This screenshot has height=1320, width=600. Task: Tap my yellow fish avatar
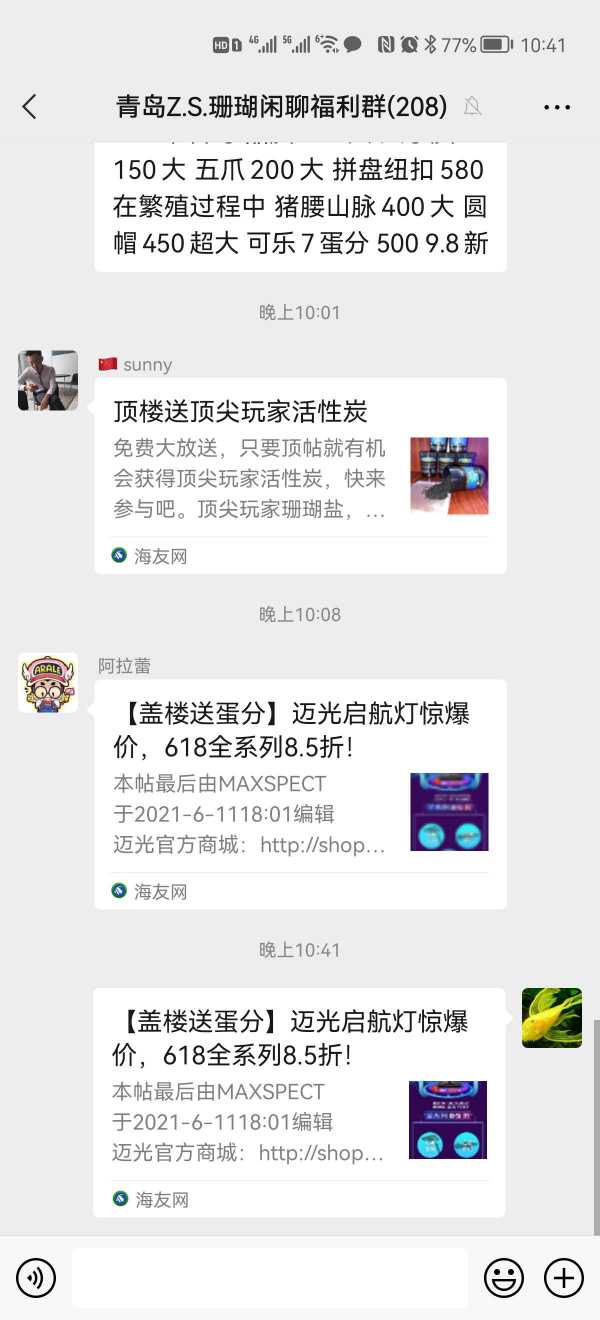click(552, 1017)
